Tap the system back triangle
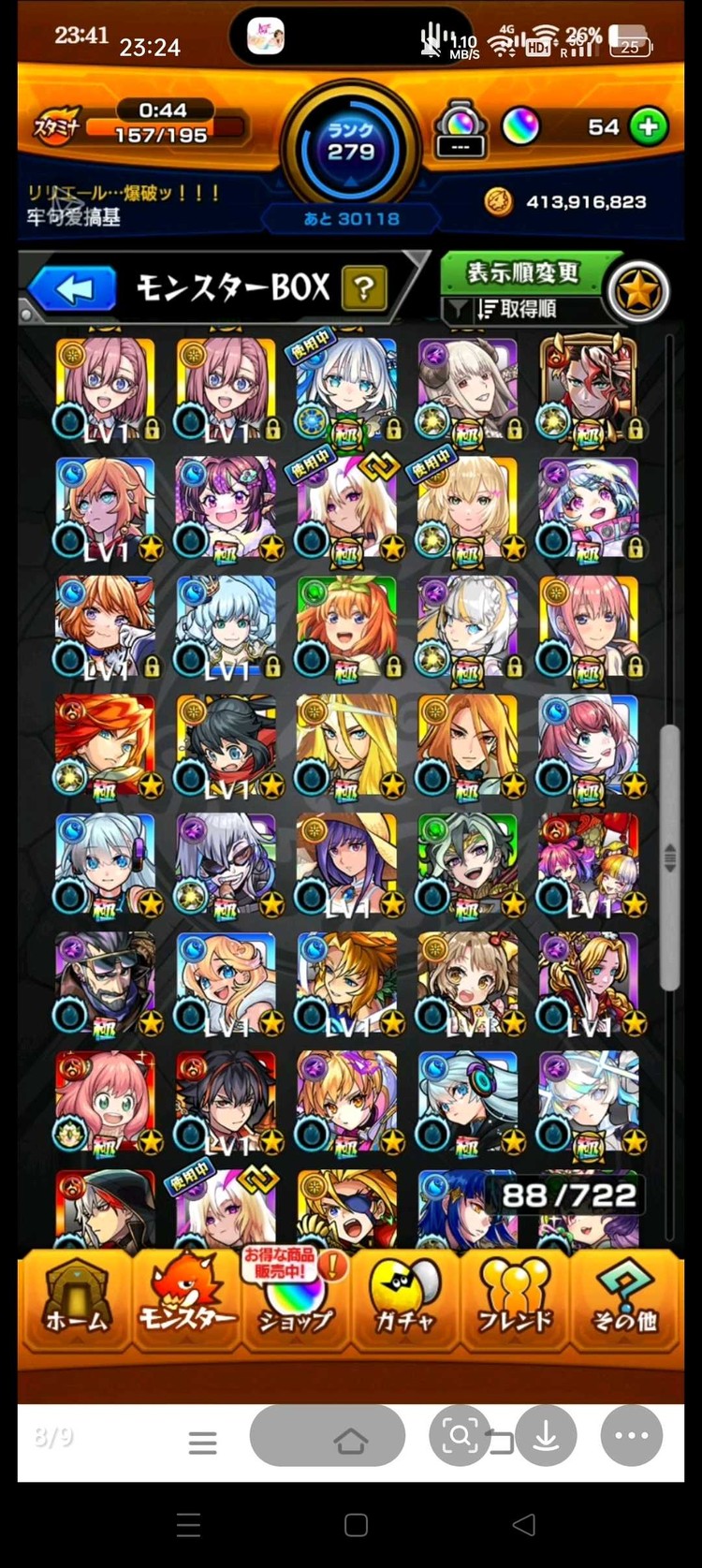Image resolution: width=702 pixels, height=1568 pixels. (525, 1525)
